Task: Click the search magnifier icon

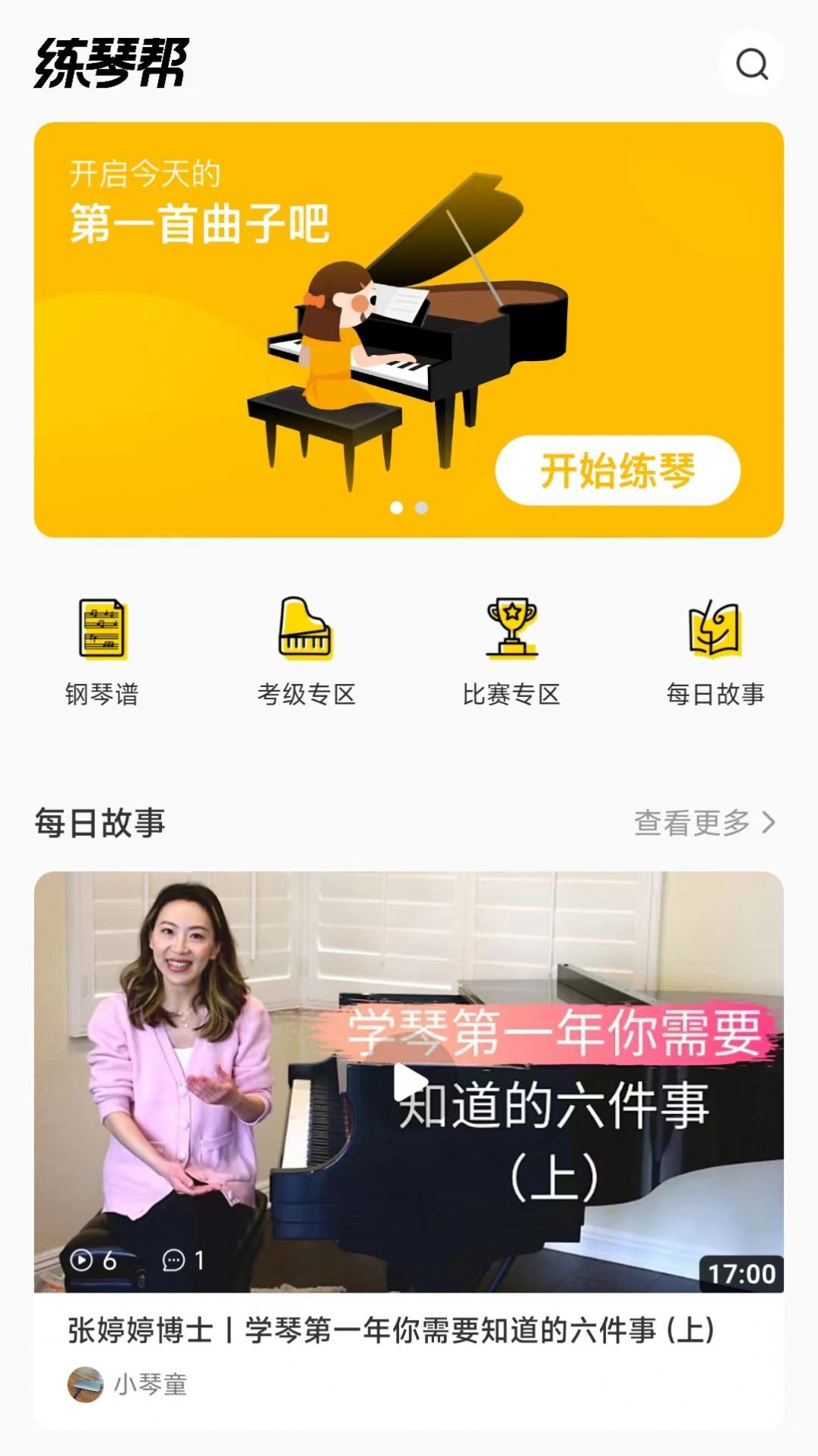Action: [x=751, y=64]
